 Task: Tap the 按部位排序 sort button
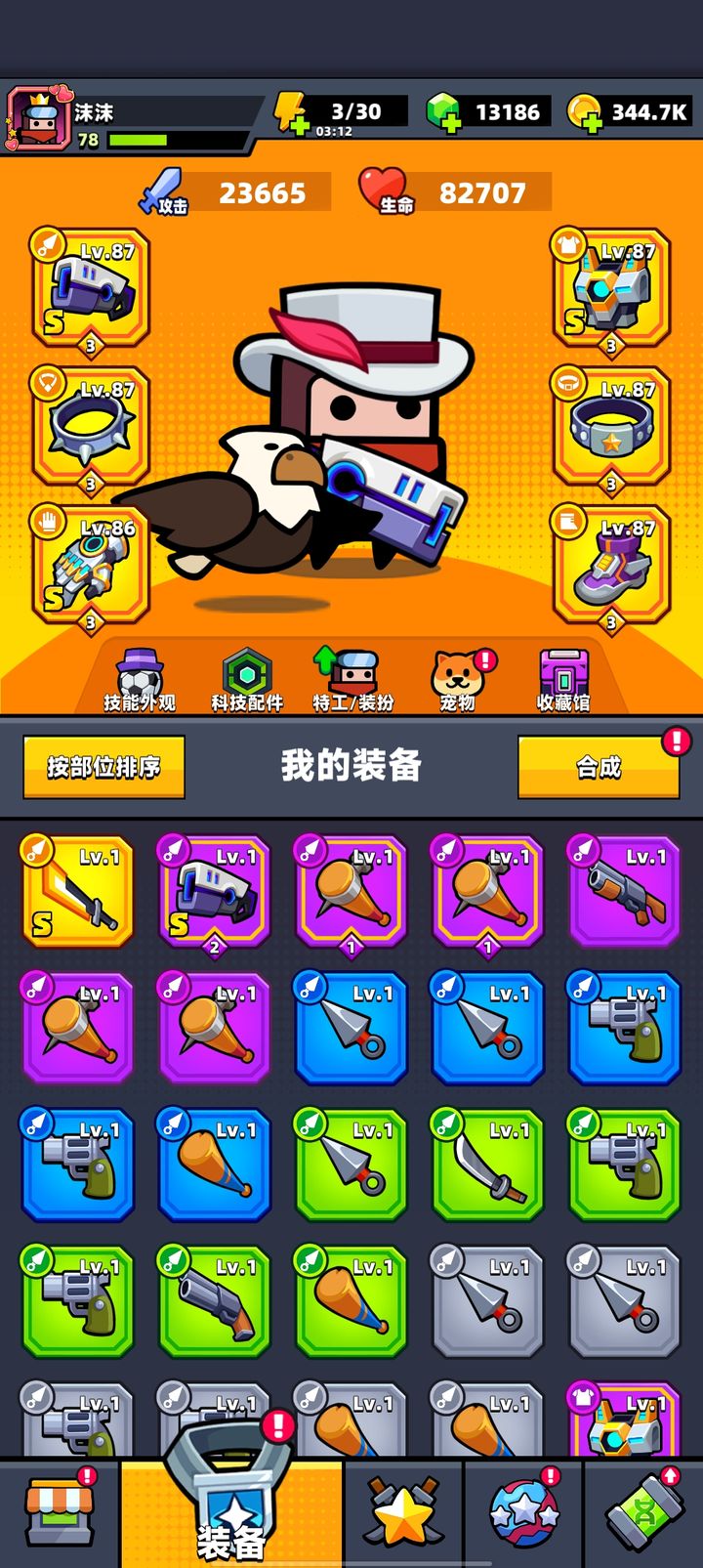[x=103, y=767]
